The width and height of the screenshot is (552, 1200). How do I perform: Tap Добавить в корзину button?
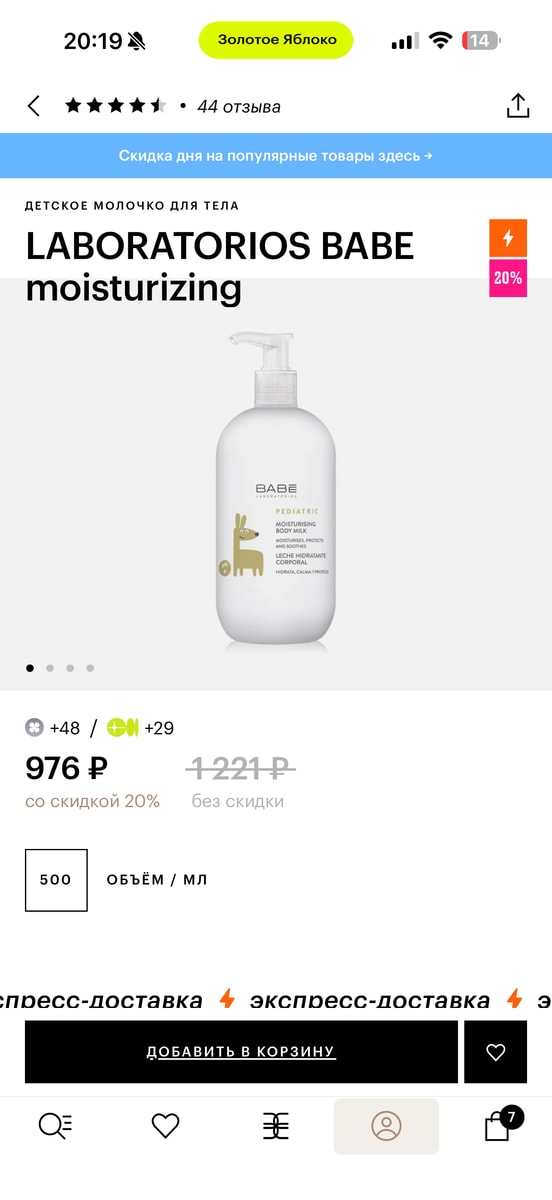pos(241,1052)
